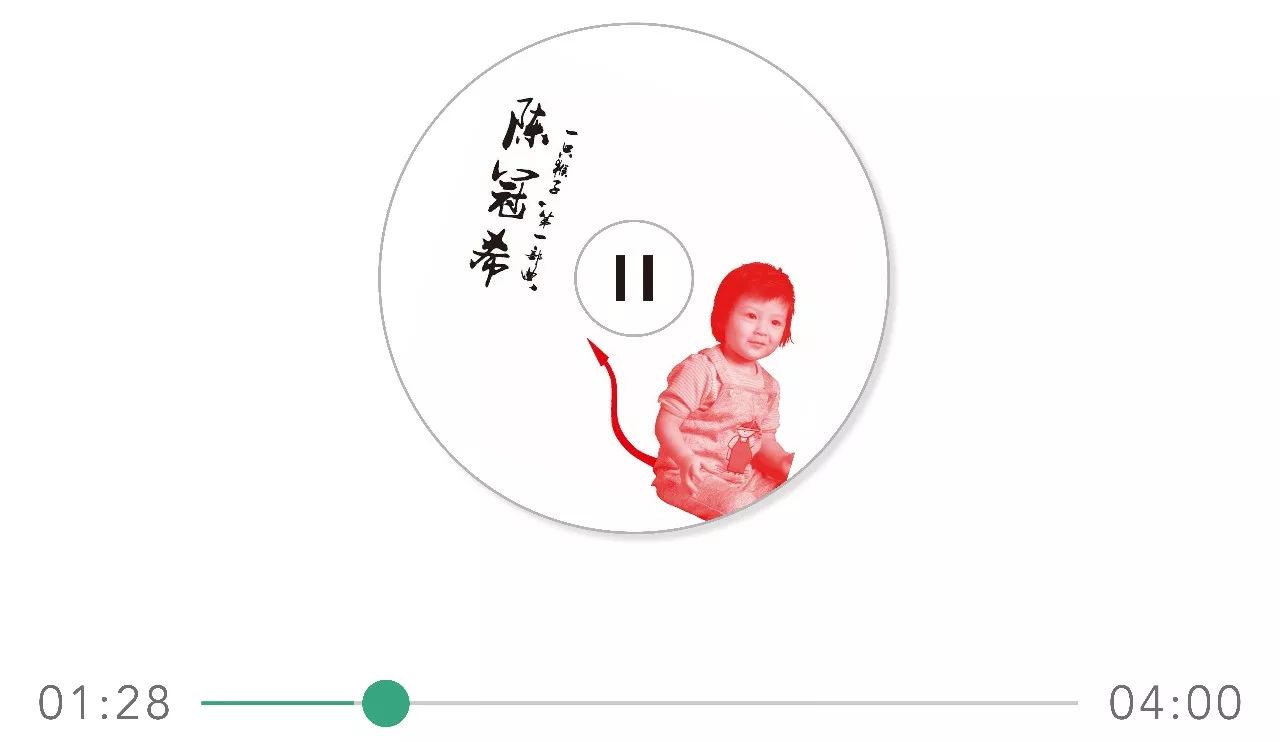The image size is (1280, 742).
Task: Pause the playing song
Action: point(634,278)
